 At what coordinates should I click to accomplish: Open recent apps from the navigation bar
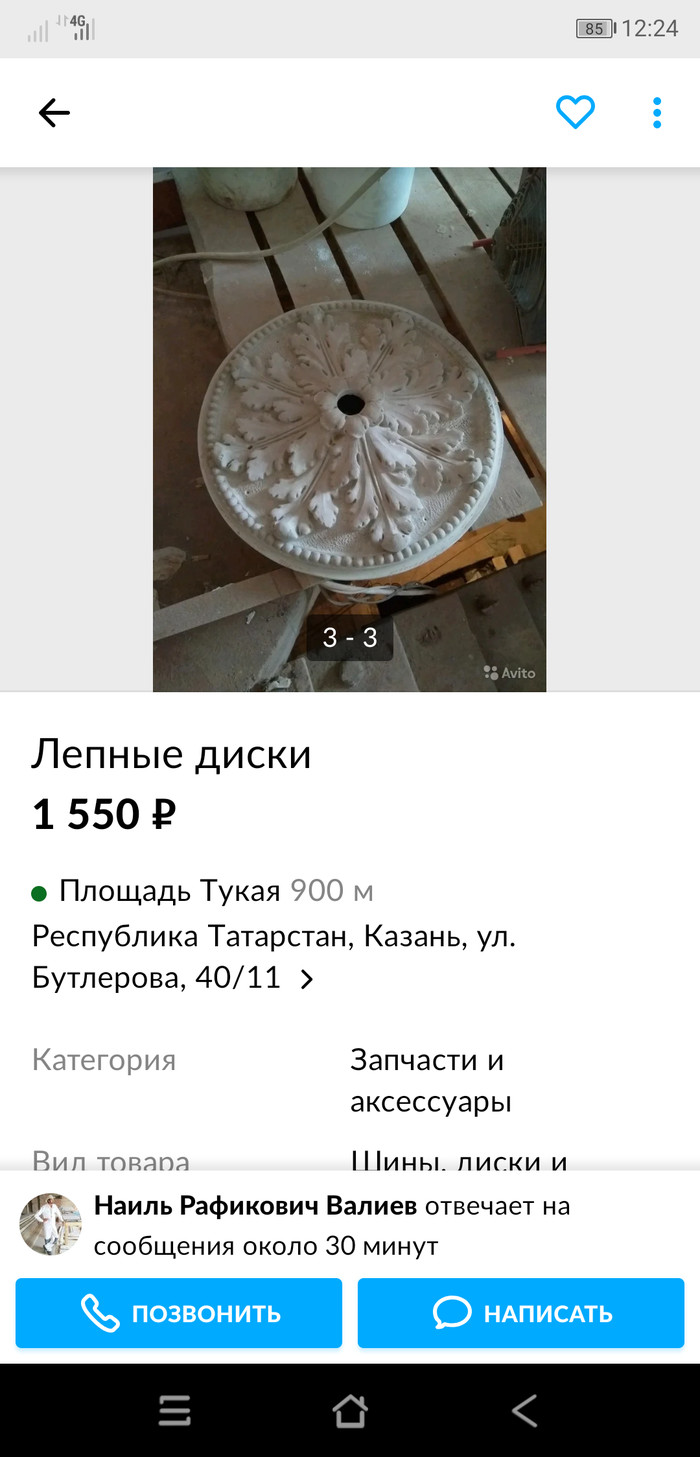point(175,1411)
